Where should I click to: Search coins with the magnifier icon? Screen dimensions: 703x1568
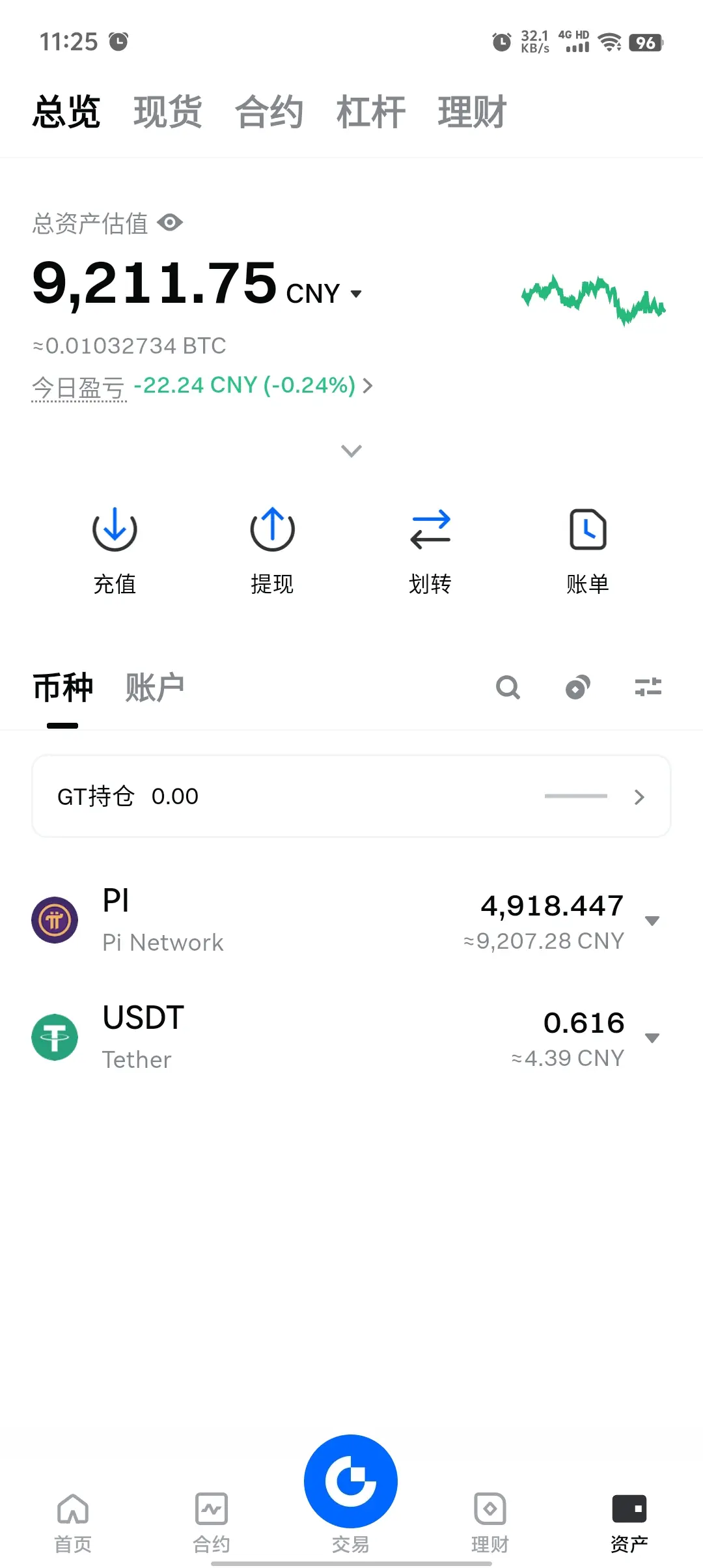coord(508,687)
